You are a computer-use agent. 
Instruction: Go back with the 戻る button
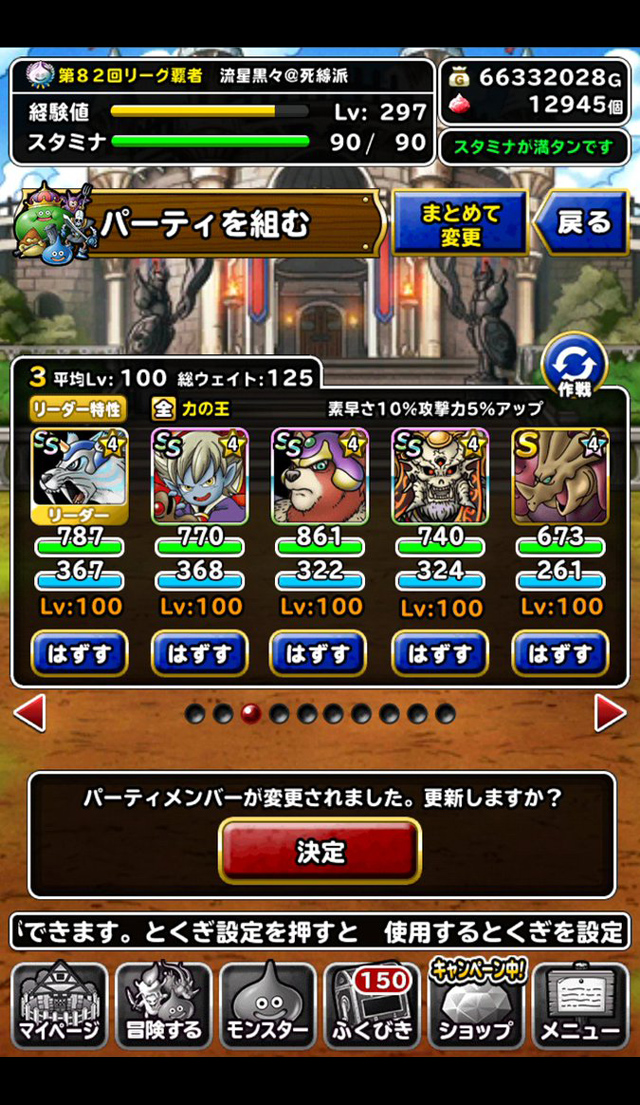pyautogui.click(x=581, y=223)
